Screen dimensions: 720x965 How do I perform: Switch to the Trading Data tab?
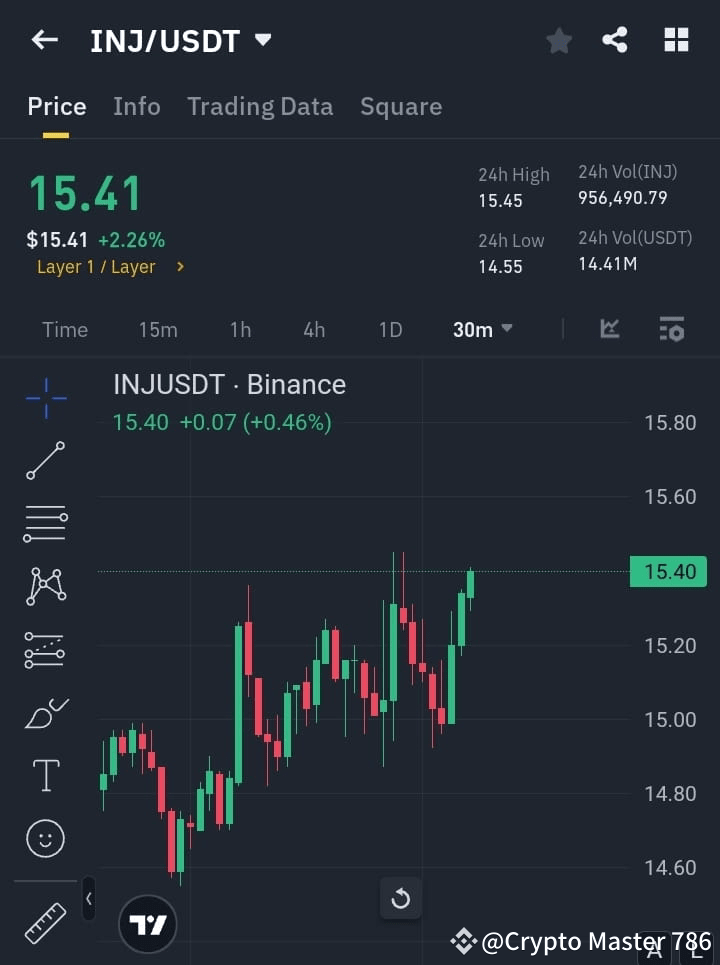(260, 106)
